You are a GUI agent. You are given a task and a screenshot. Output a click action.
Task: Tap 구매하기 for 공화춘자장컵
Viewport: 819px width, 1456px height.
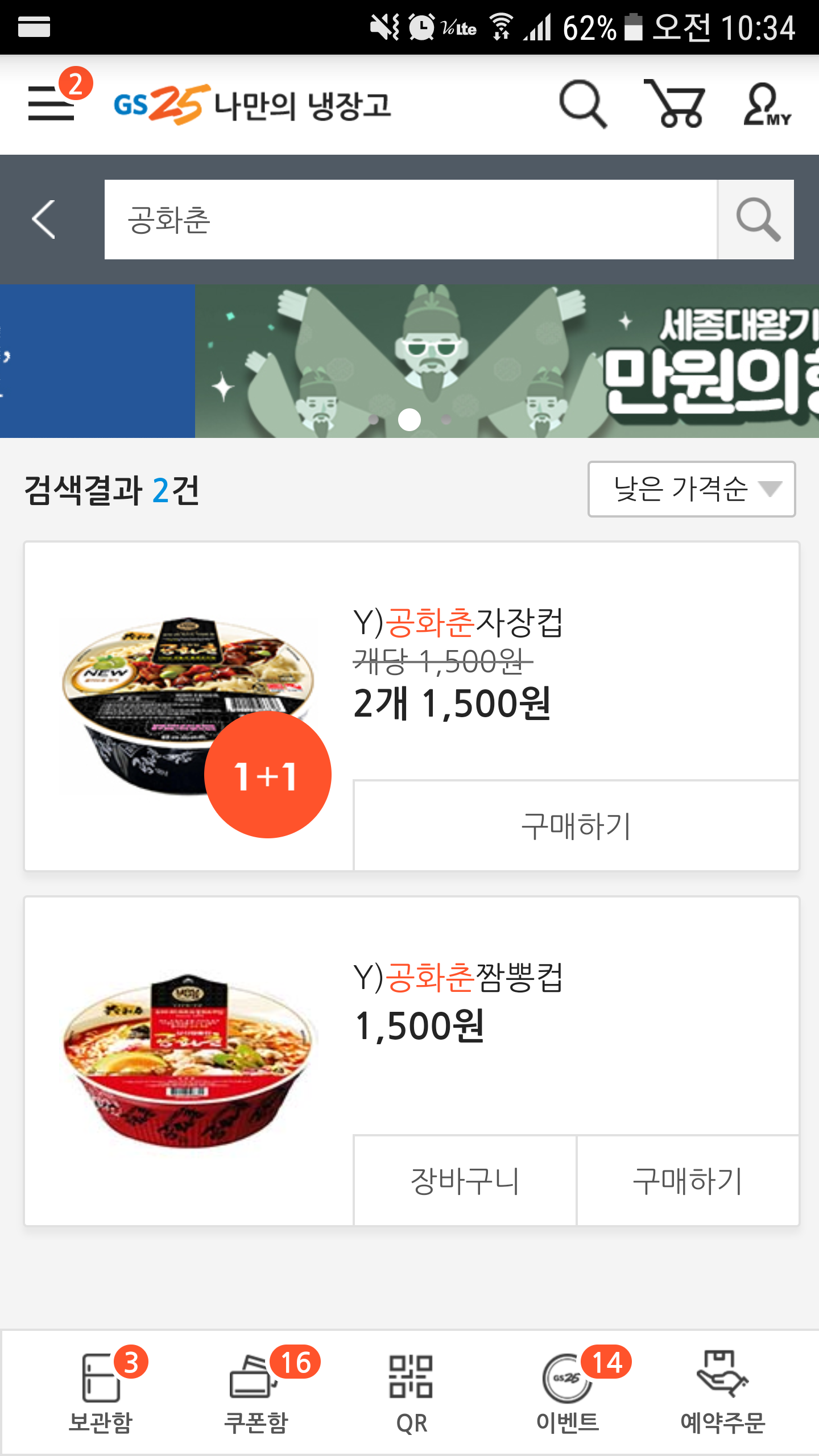[576, 826]
